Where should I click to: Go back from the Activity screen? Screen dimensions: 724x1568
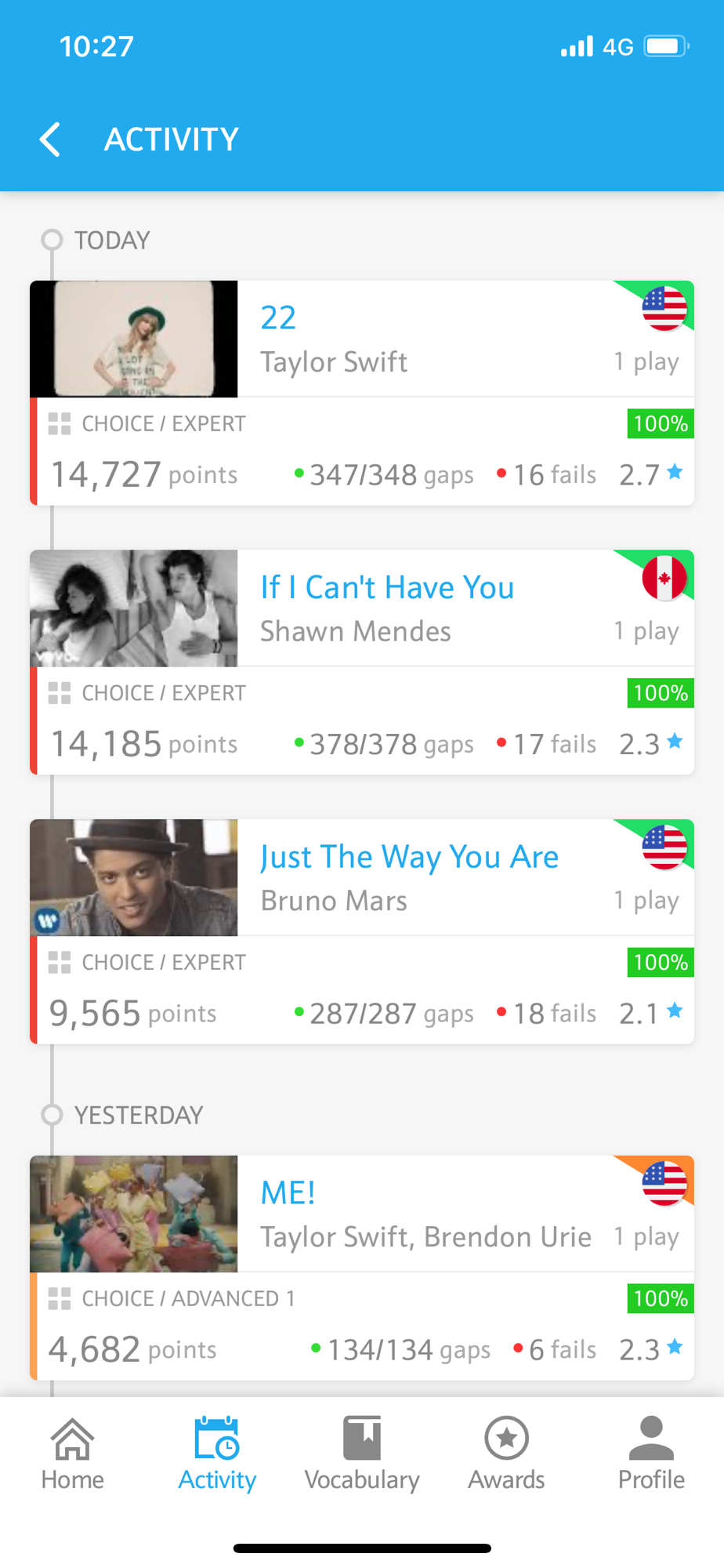(50, 140)
